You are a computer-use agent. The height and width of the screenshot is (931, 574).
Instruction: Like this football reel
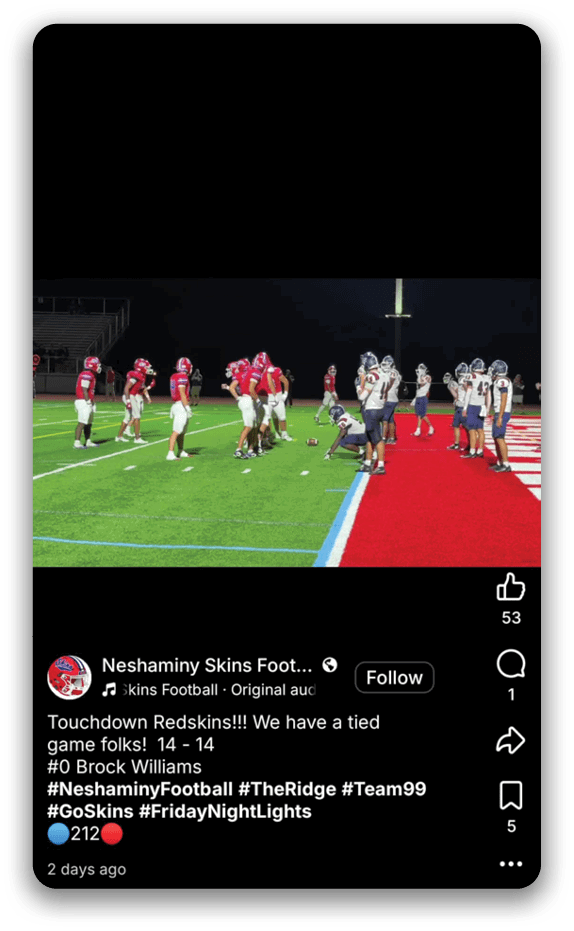click(x=510, y=587)
